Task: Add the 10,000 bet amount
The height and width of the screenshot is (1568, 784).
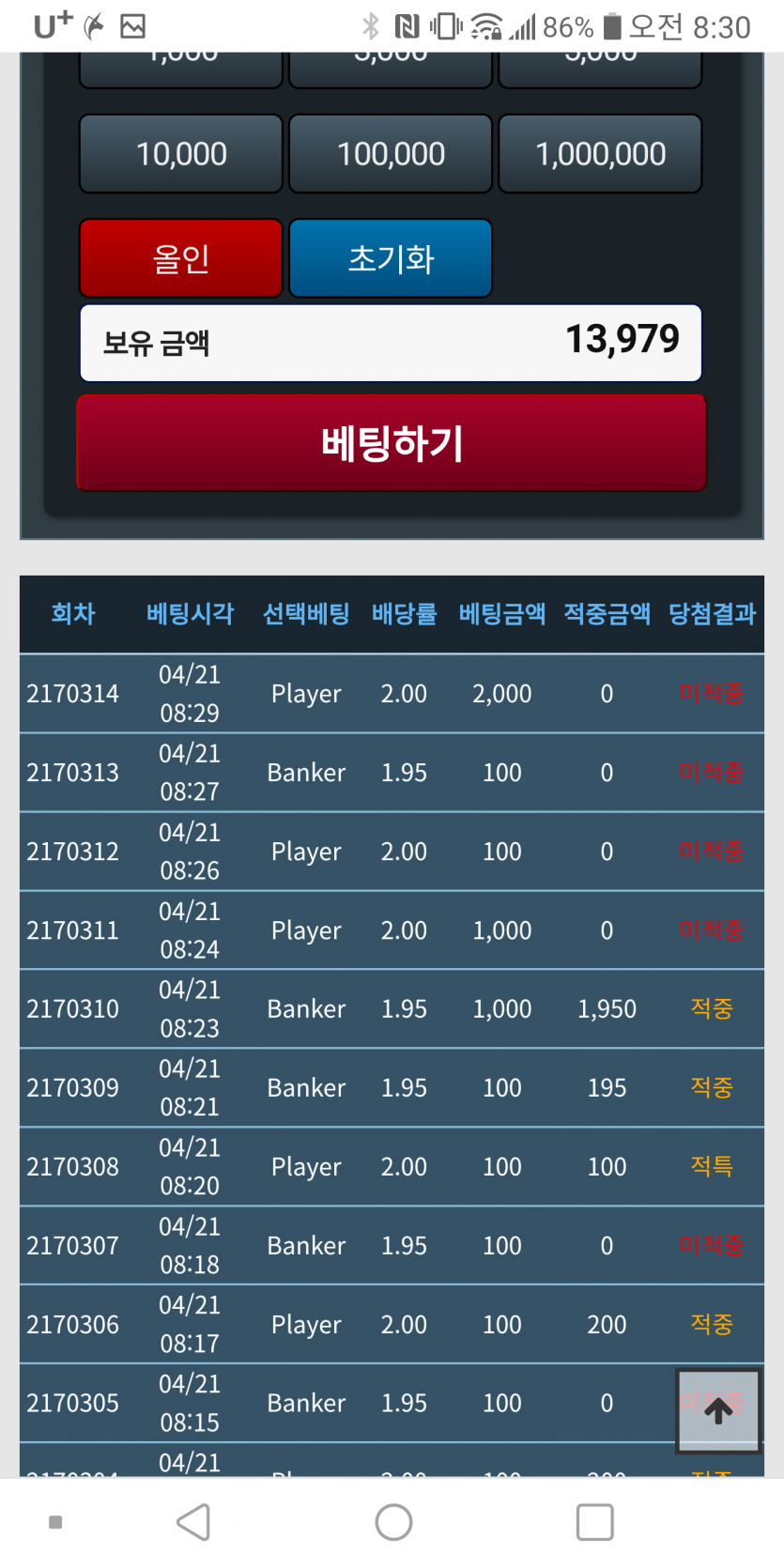Action: (181, 154)
